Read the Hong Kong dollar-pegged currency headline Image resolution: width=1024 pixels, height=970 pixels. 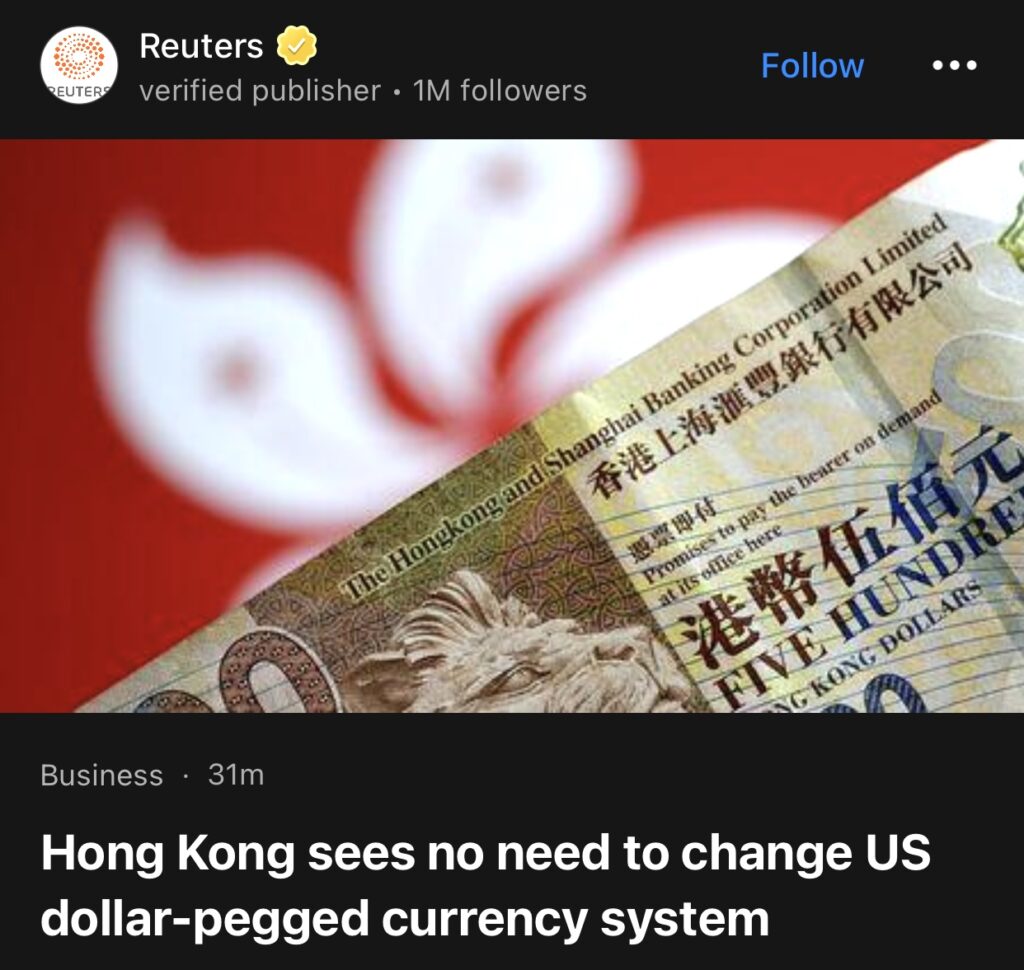485,885
